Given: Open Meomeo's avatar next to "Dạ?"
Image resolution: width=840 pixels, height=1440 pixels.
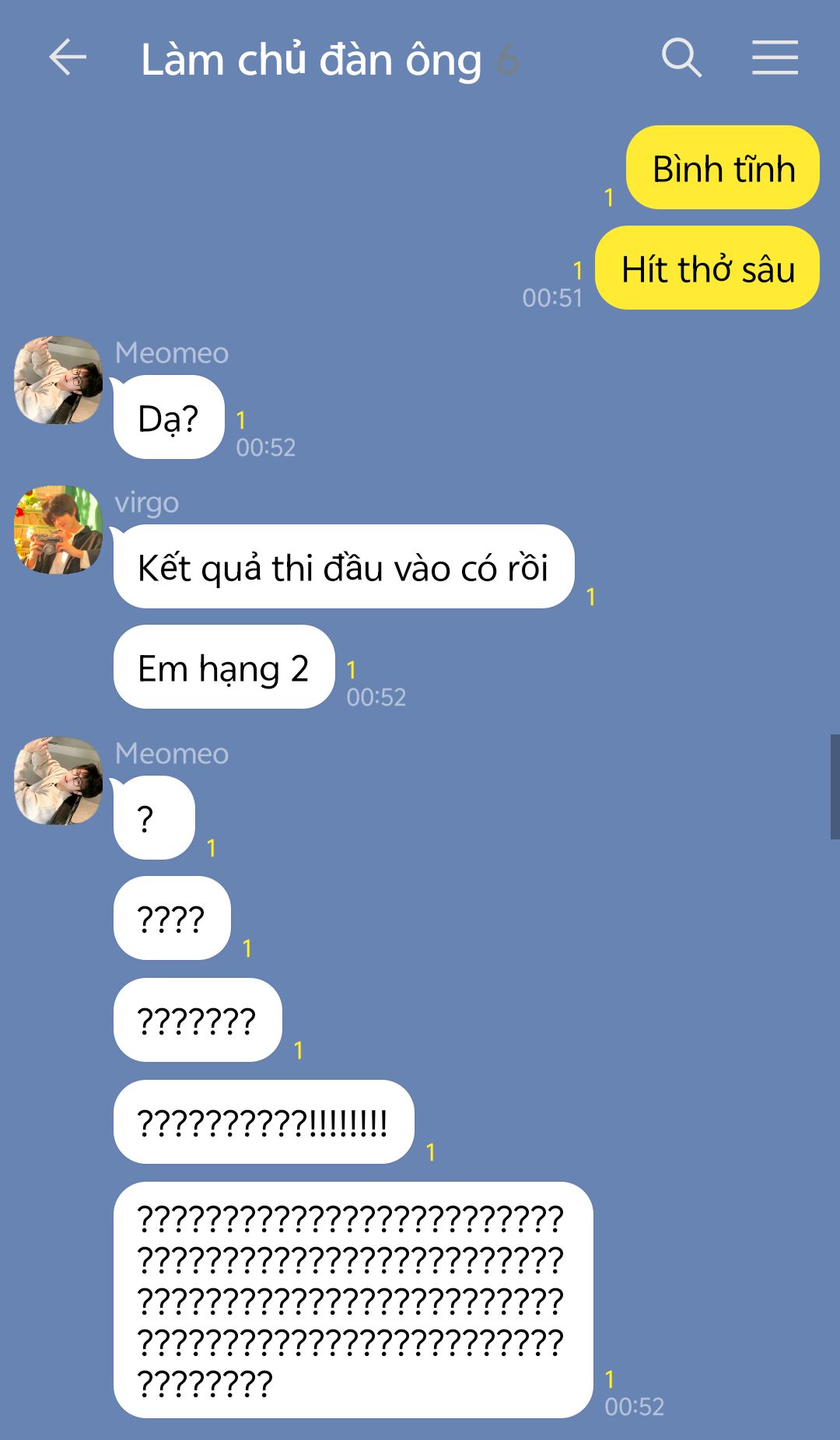Looking at the screenshot, I should tap(58, 380).
